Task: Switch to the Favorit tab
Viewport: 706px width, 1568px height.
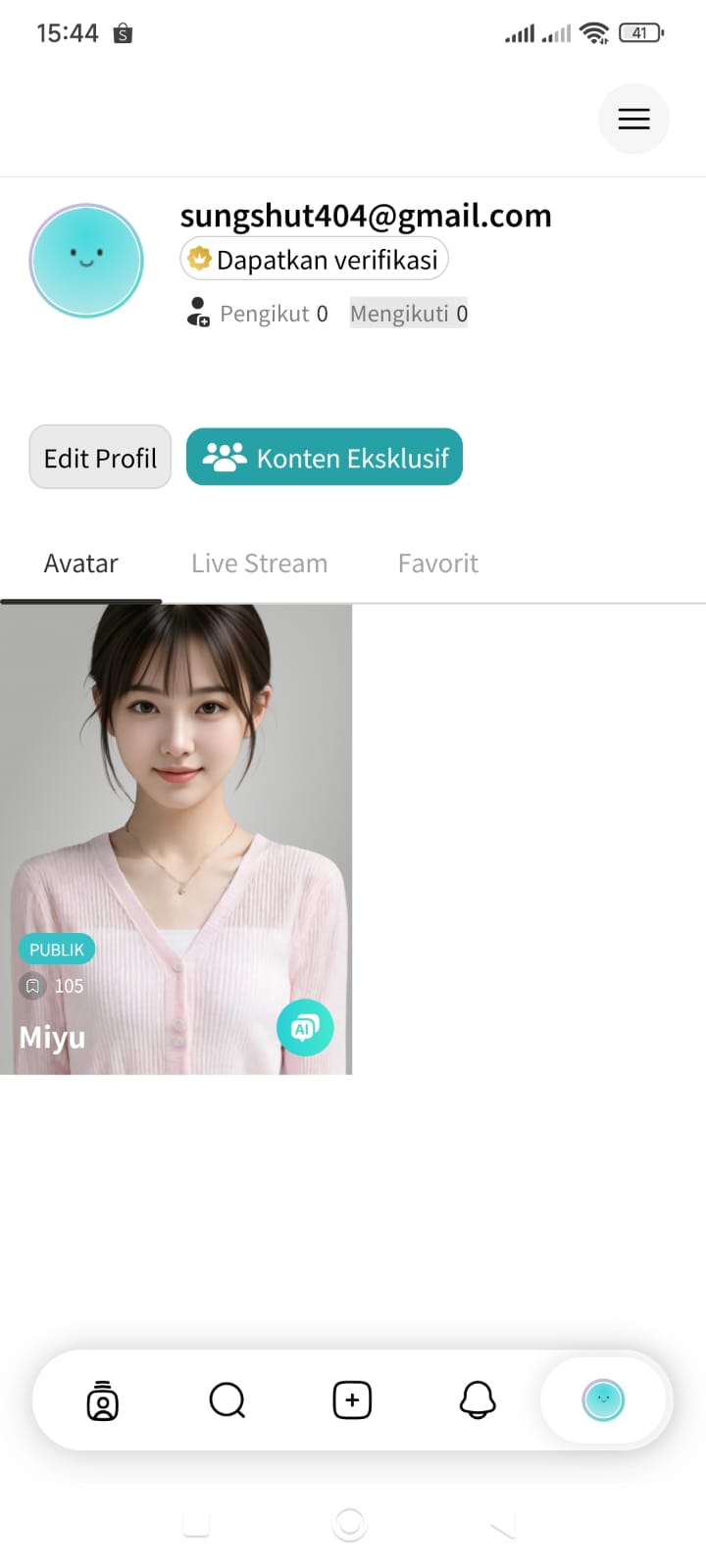Action: [x=438, y=563]
